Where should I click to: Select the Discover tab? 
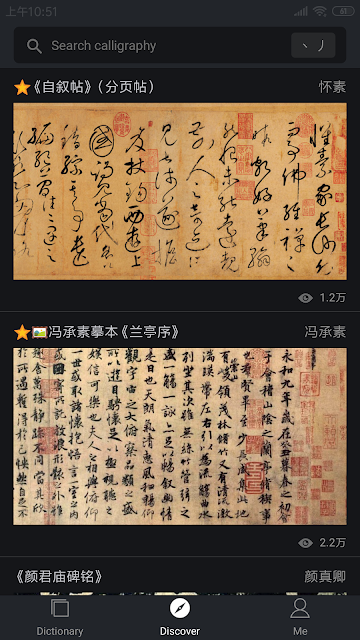pos(180,617)
